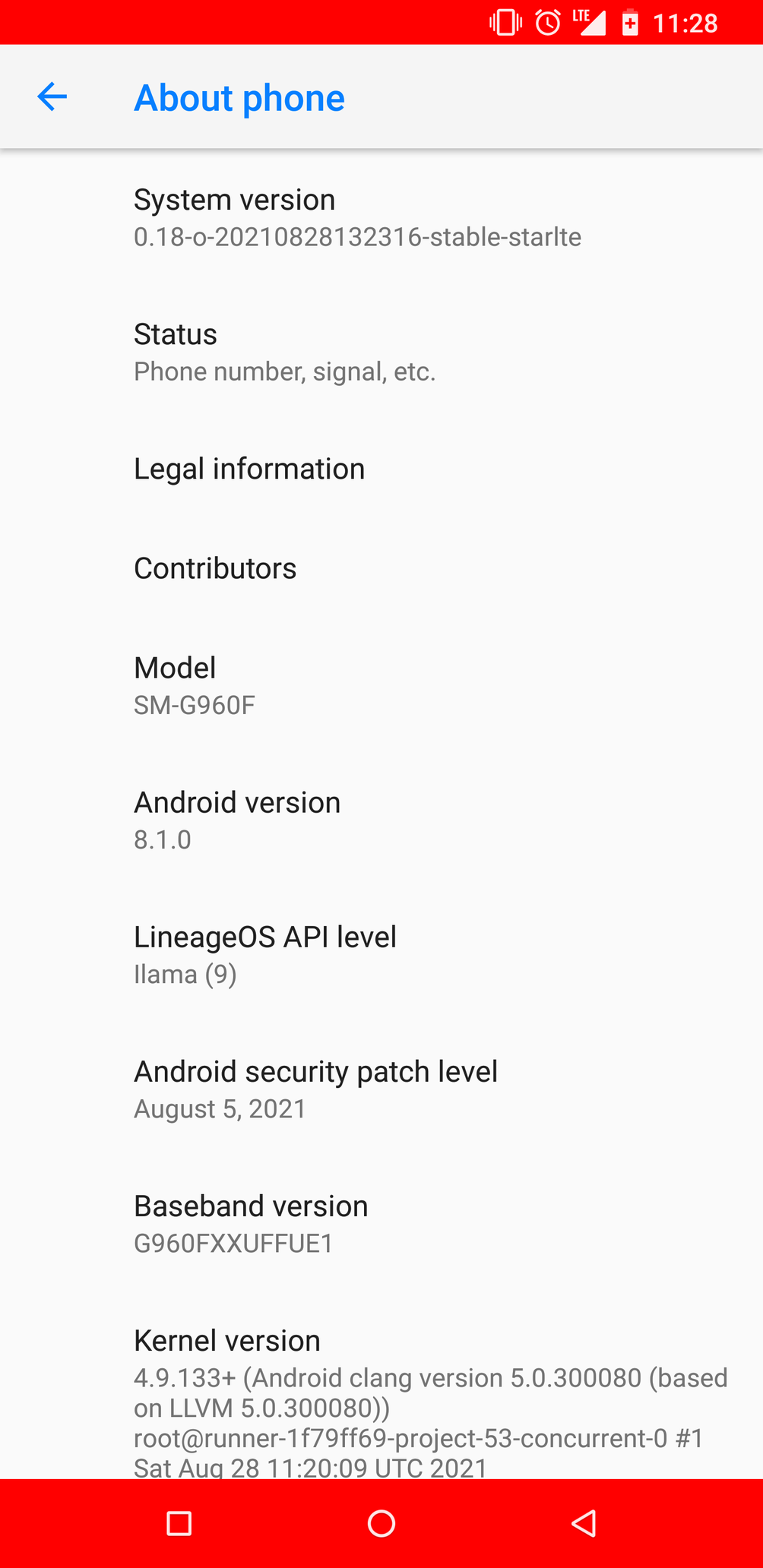The width and height of the screenshot is (763, 1568).
Task: Open recent apps from the navigation bar
Action: click(179, 1523)
